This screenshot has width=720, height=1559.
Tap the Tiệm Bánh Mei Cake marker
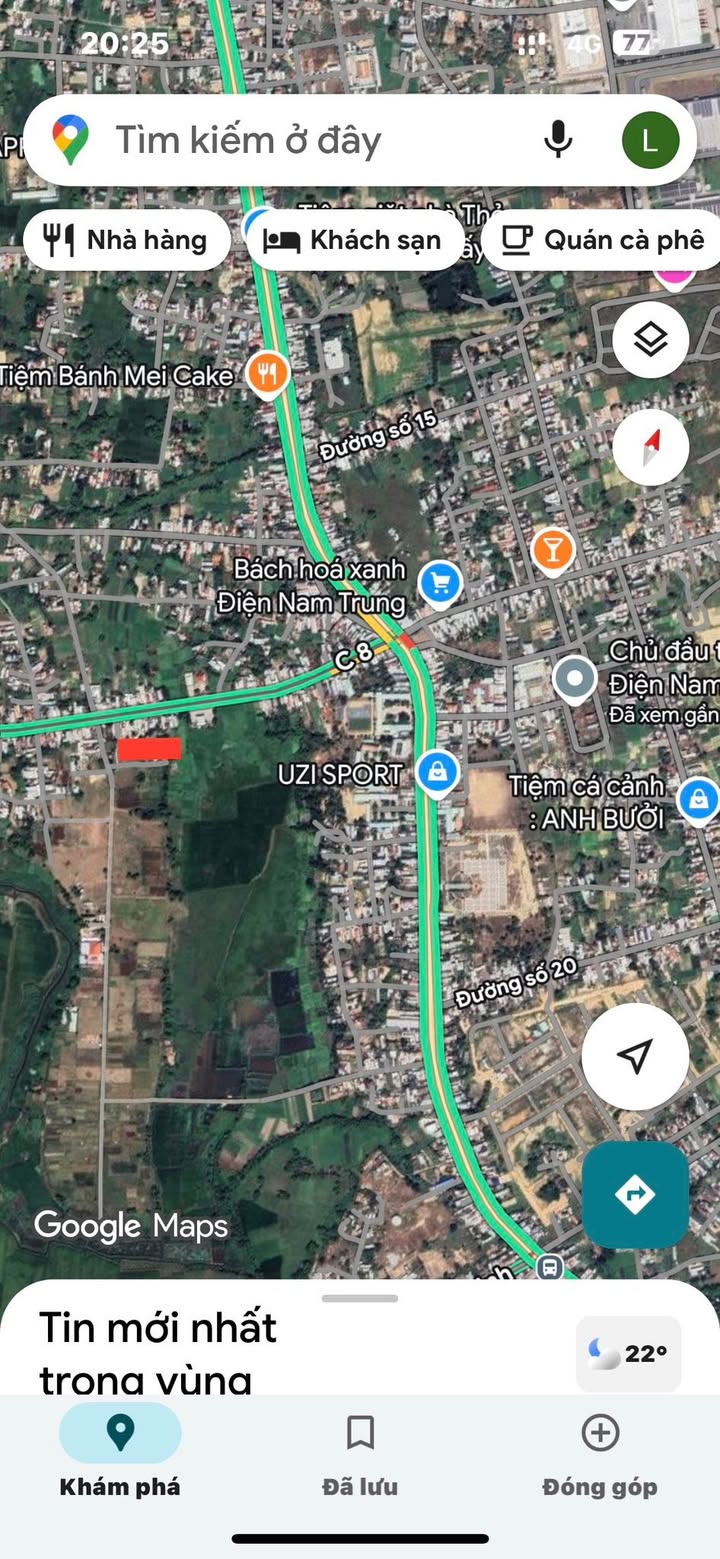point(267,375)
